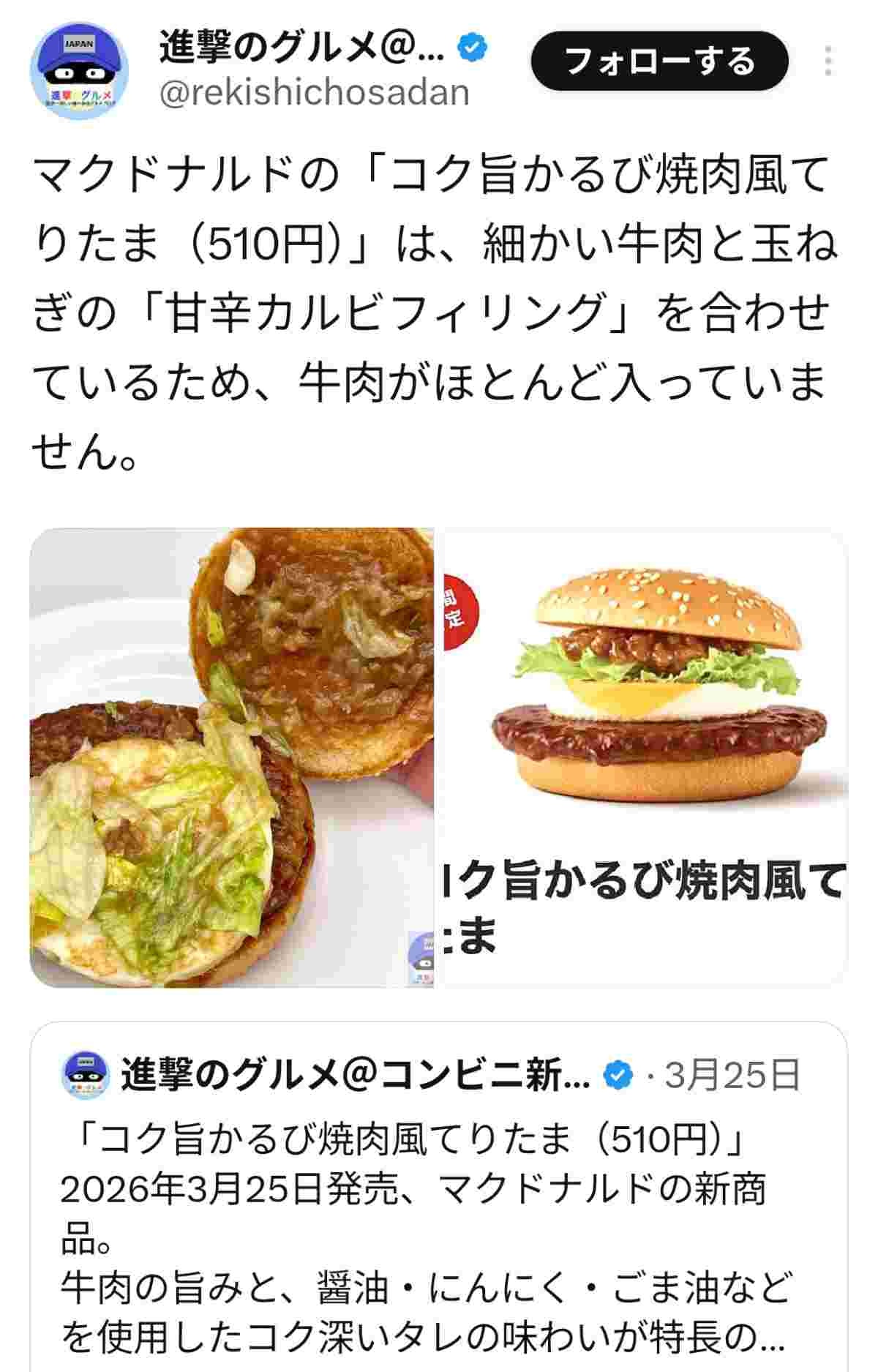Open the quoted post from 3月25日
878x1372 pixels.
click(438, 1200)
